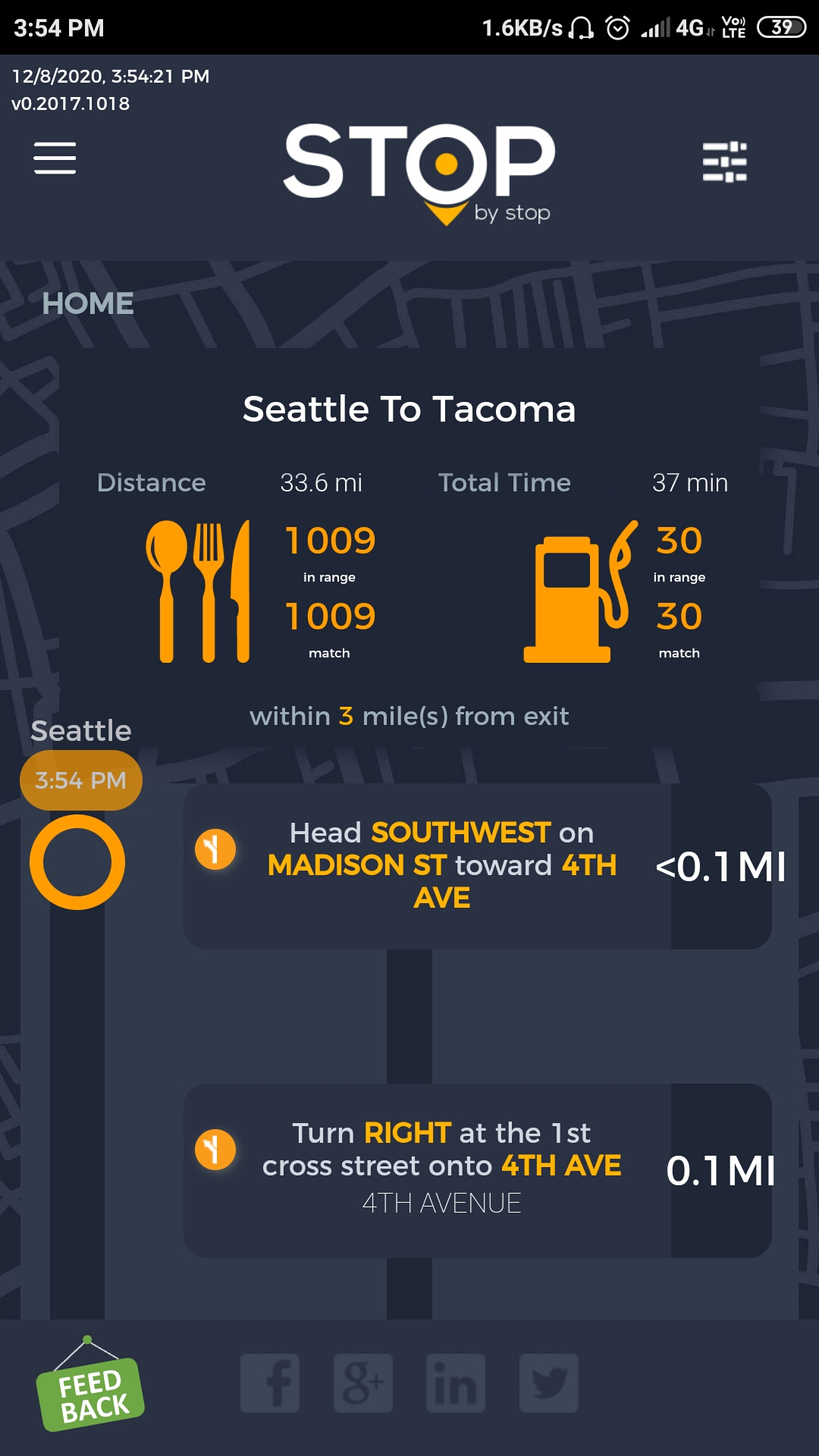The height and width of the screenshot is (1456, 819).
Task: Open the hamburger navigation menu
Action: point(55,158)
